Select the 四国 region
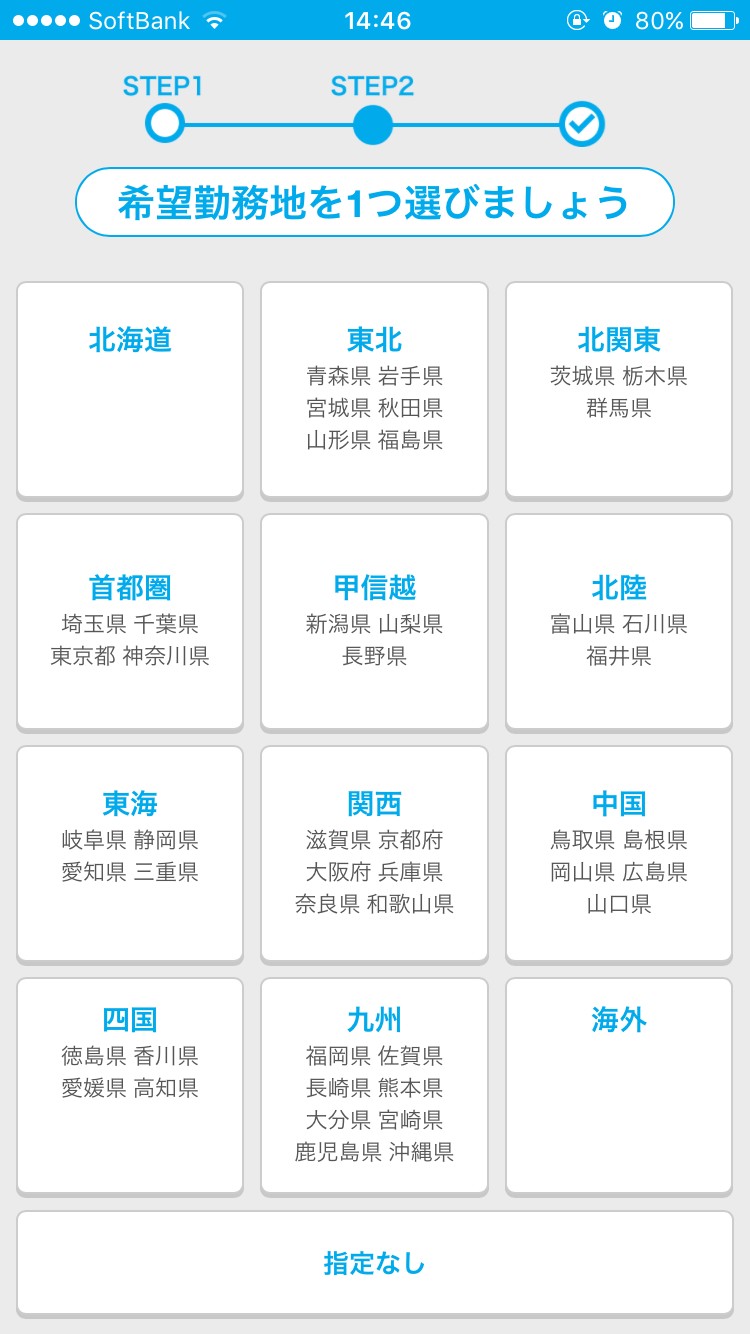 [130, 1085]
